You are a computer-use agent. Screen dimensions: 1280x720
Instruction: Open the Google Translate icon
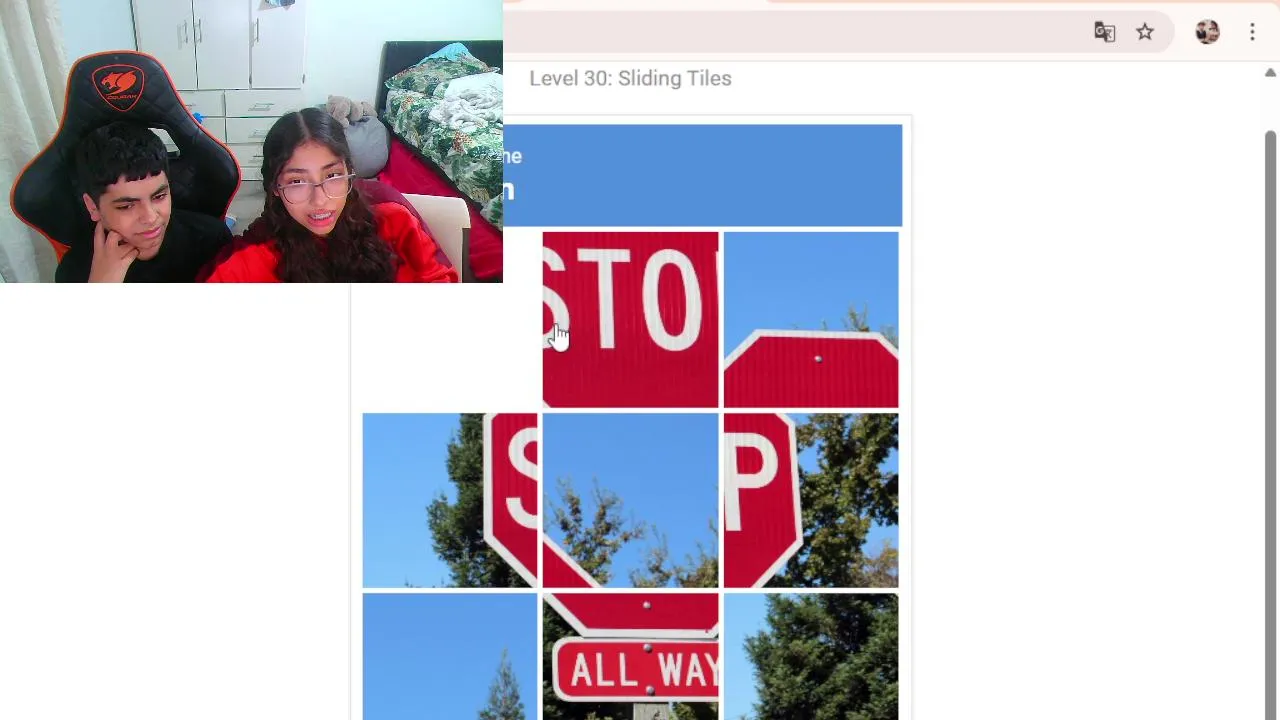(x=1104, y=32)
